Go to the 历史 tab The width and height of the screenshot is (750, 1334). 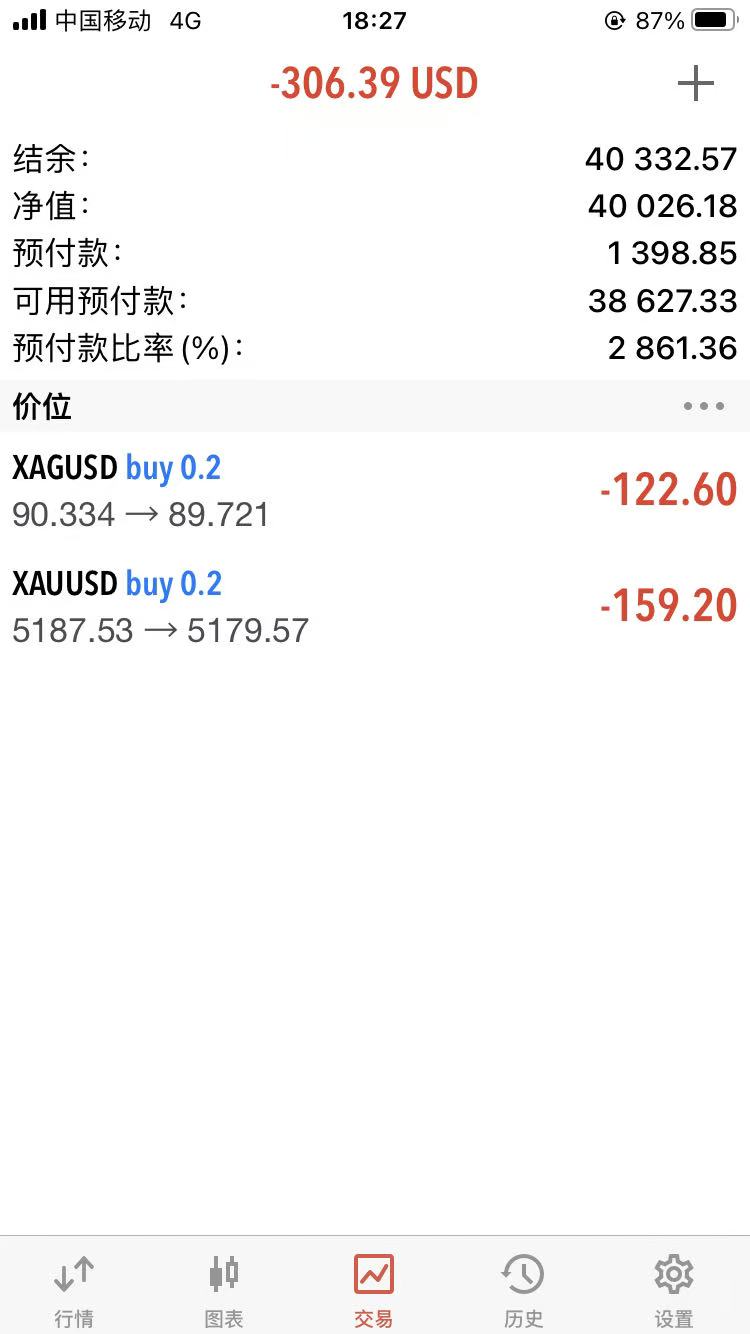(x=523, y=1288)
